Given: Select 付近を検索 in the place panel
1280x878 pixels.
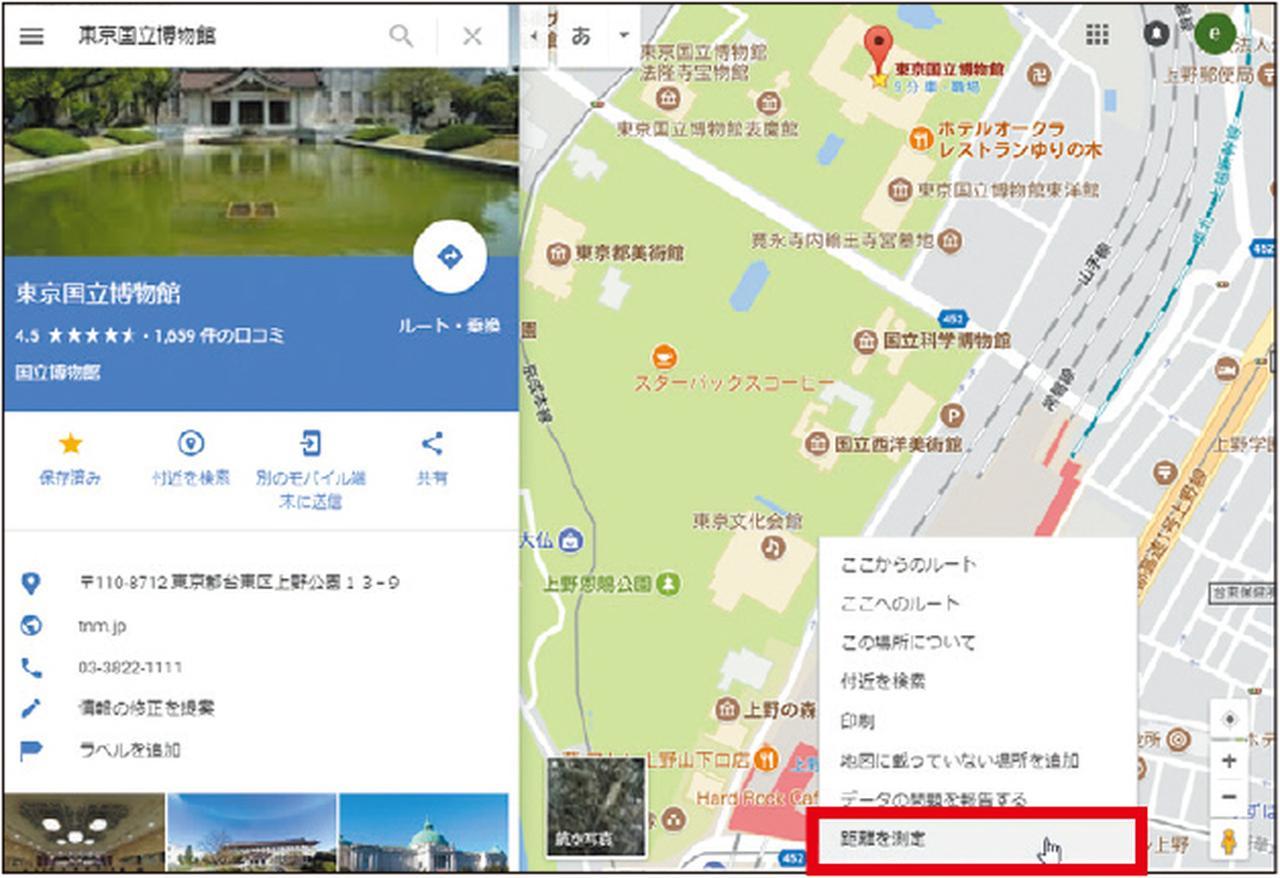Looking at the screenshot, I should point(190,456).
